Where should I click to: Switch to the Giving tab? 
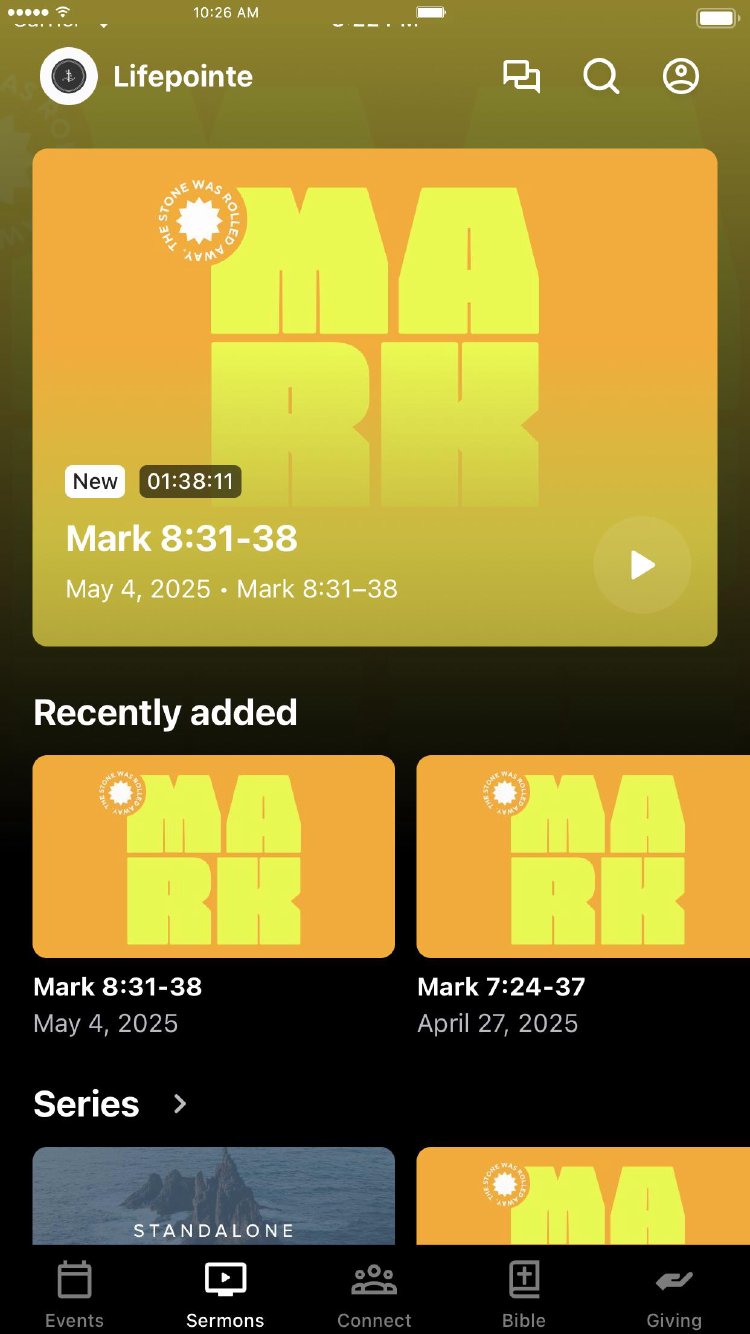(x=674, y=1294)
